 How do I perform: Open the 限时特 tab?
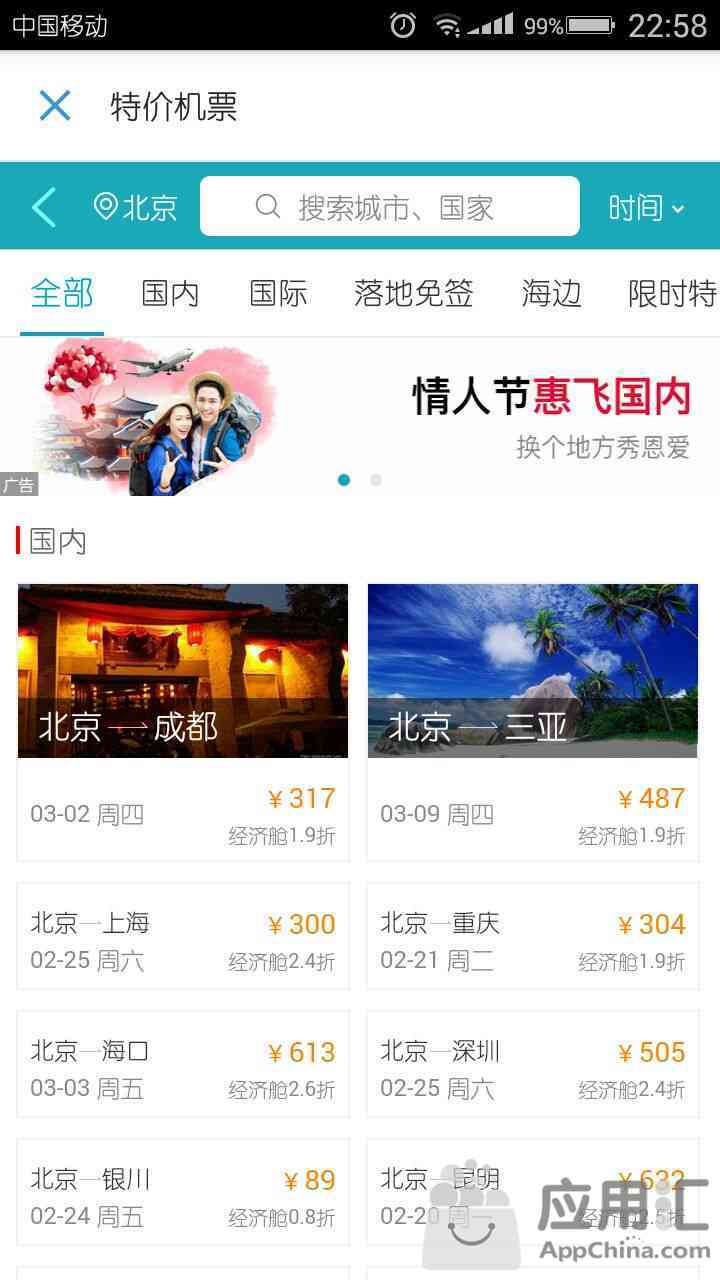671,294
